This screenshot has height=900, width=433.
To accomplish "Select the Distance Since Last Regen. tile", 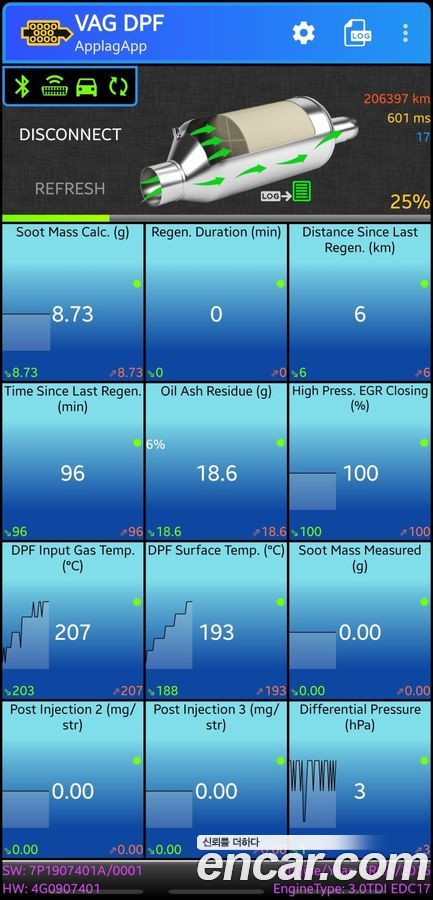I will tap(359, 302).
